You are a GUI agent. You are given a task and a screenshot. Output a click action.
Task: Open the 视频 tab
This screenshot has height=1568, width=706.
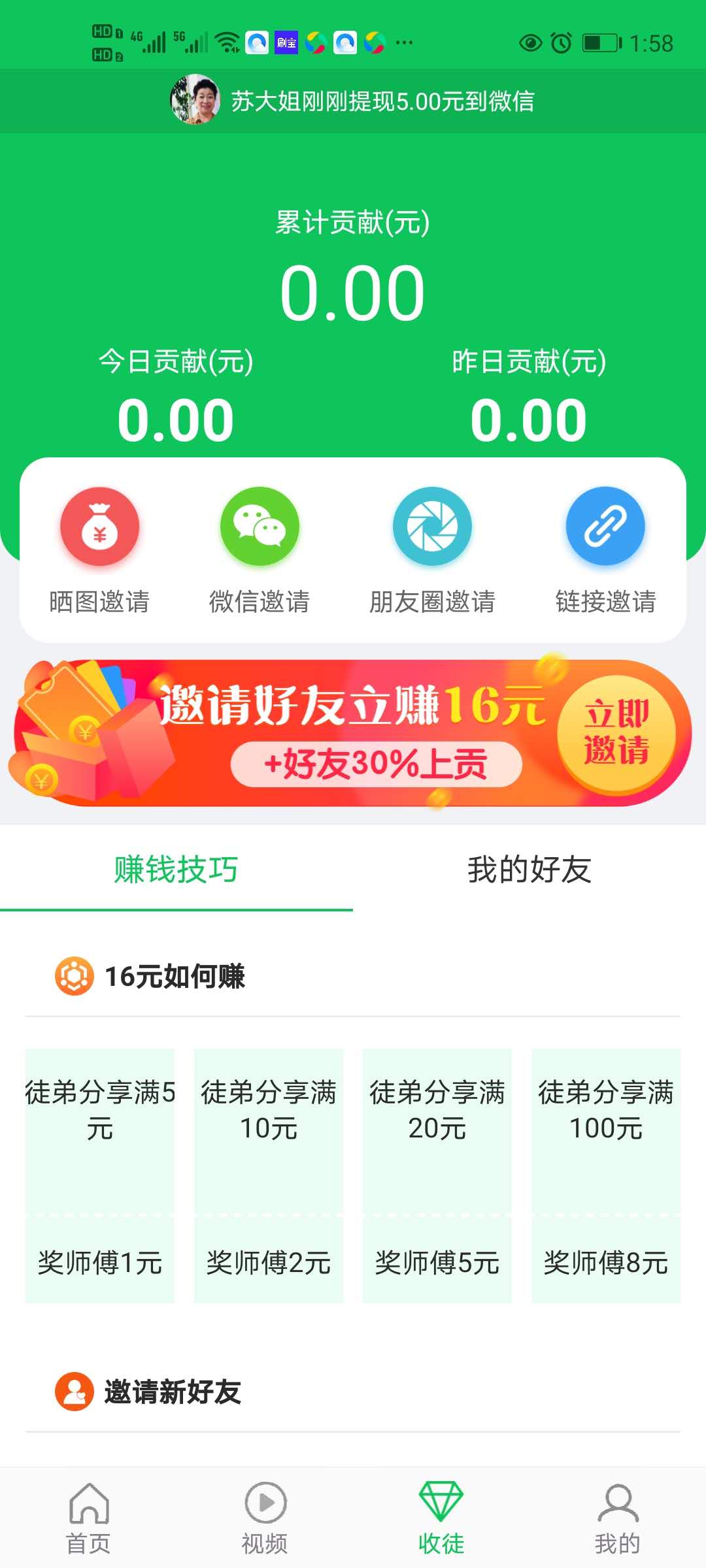tap(265, 1518)
